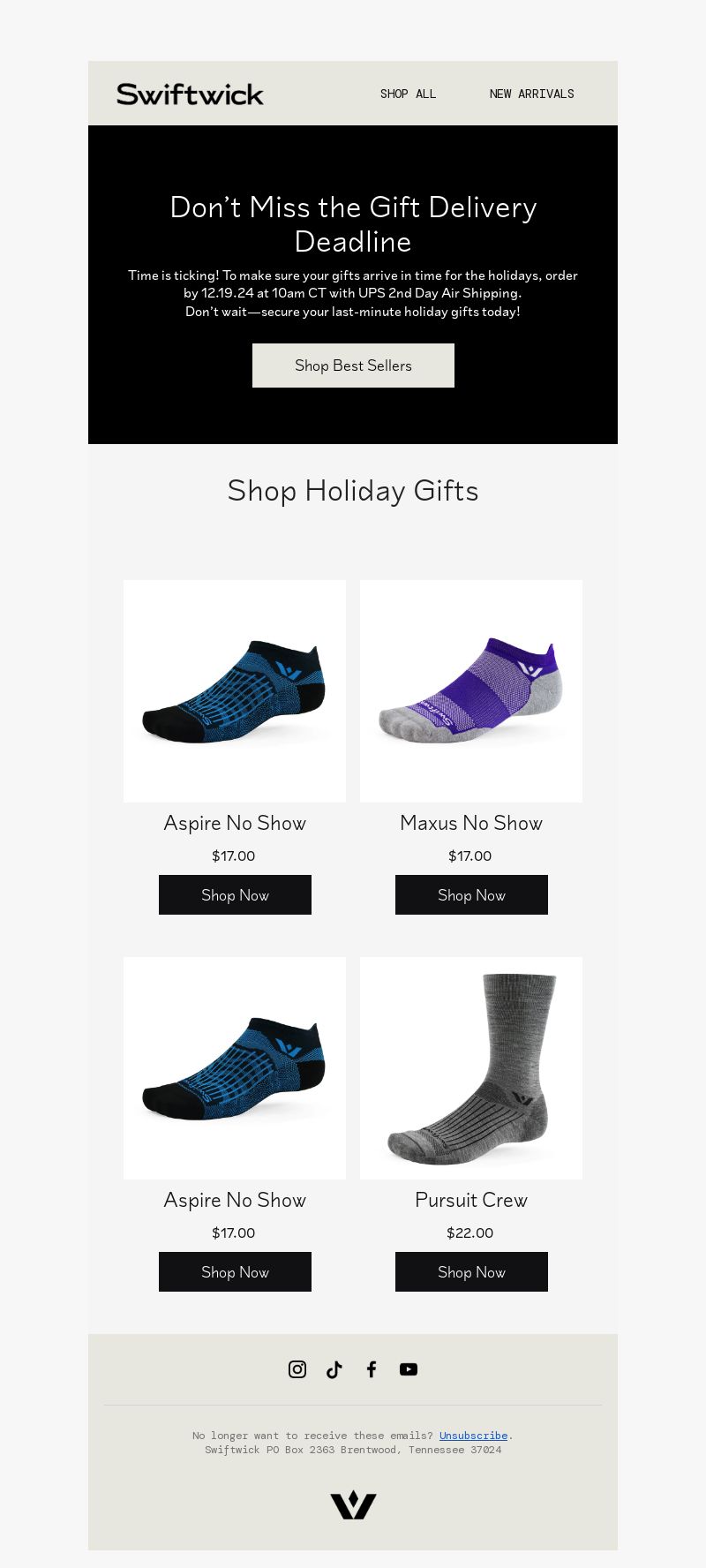Screen dimensions: 706x1568
Task: Open Swiftwick's YouTube channel
Action: 409,1369
